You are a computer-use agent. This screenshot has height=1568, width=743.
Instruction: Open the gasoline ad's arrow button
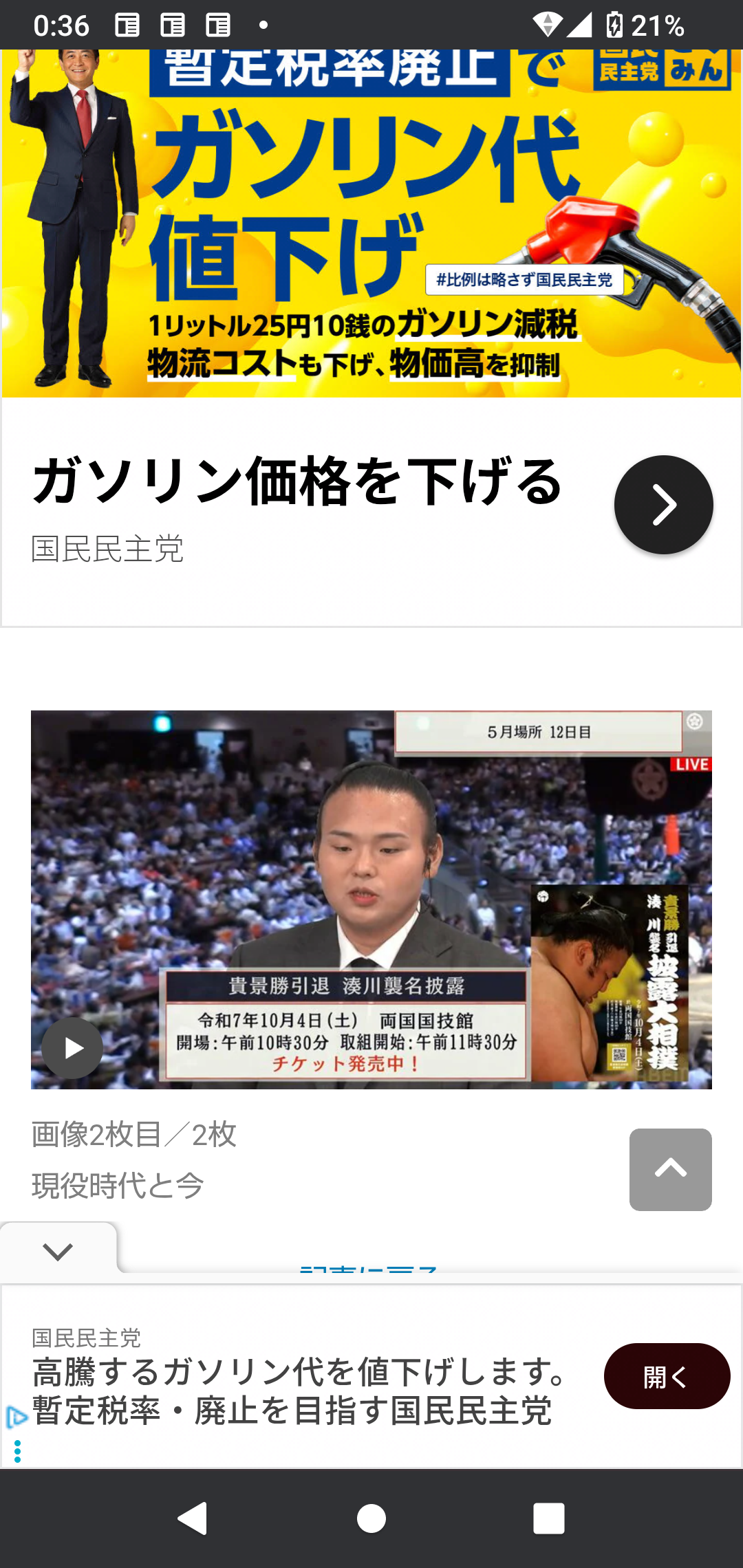[663, 505]
